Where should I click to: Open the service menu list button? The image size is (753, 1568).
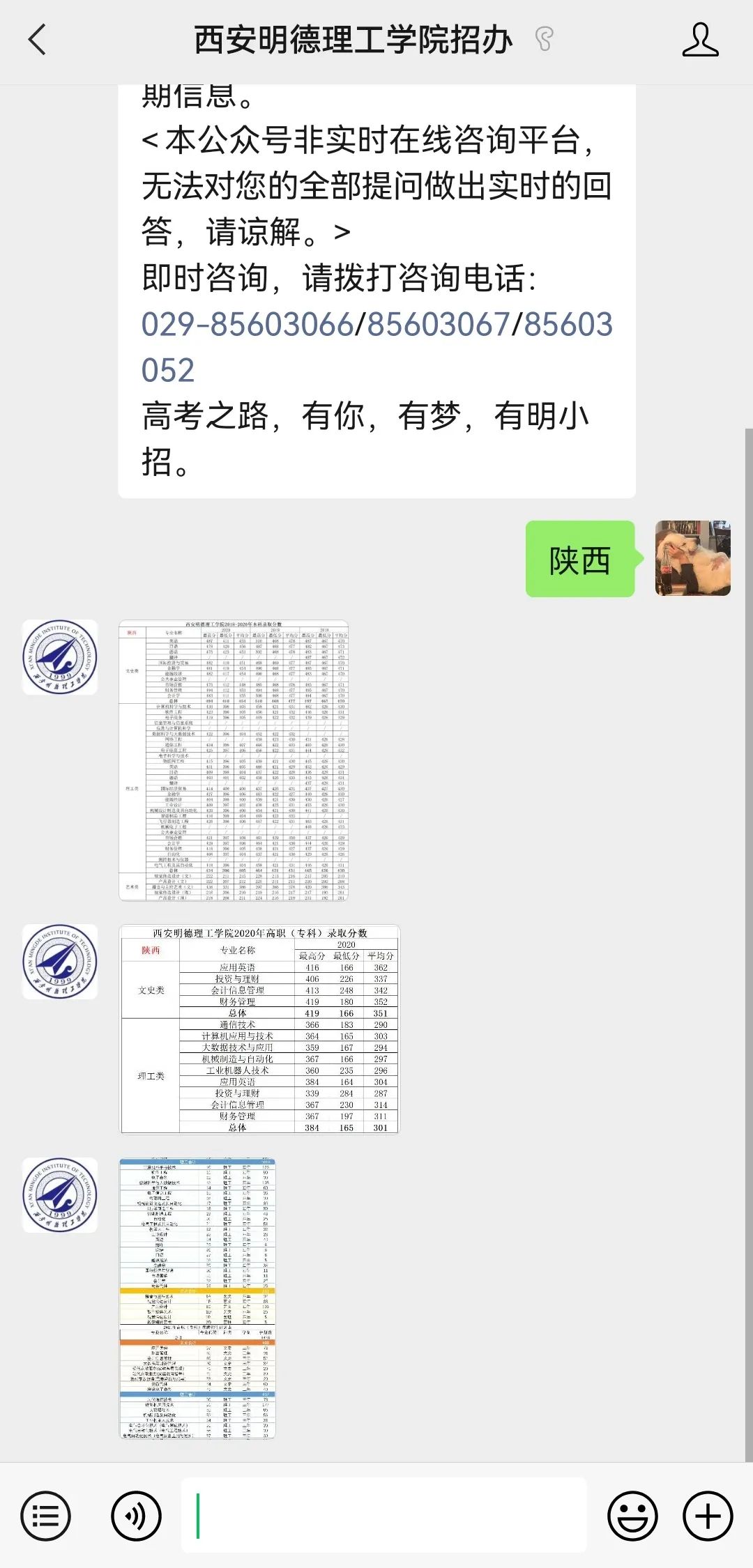tap(46, 1516)
